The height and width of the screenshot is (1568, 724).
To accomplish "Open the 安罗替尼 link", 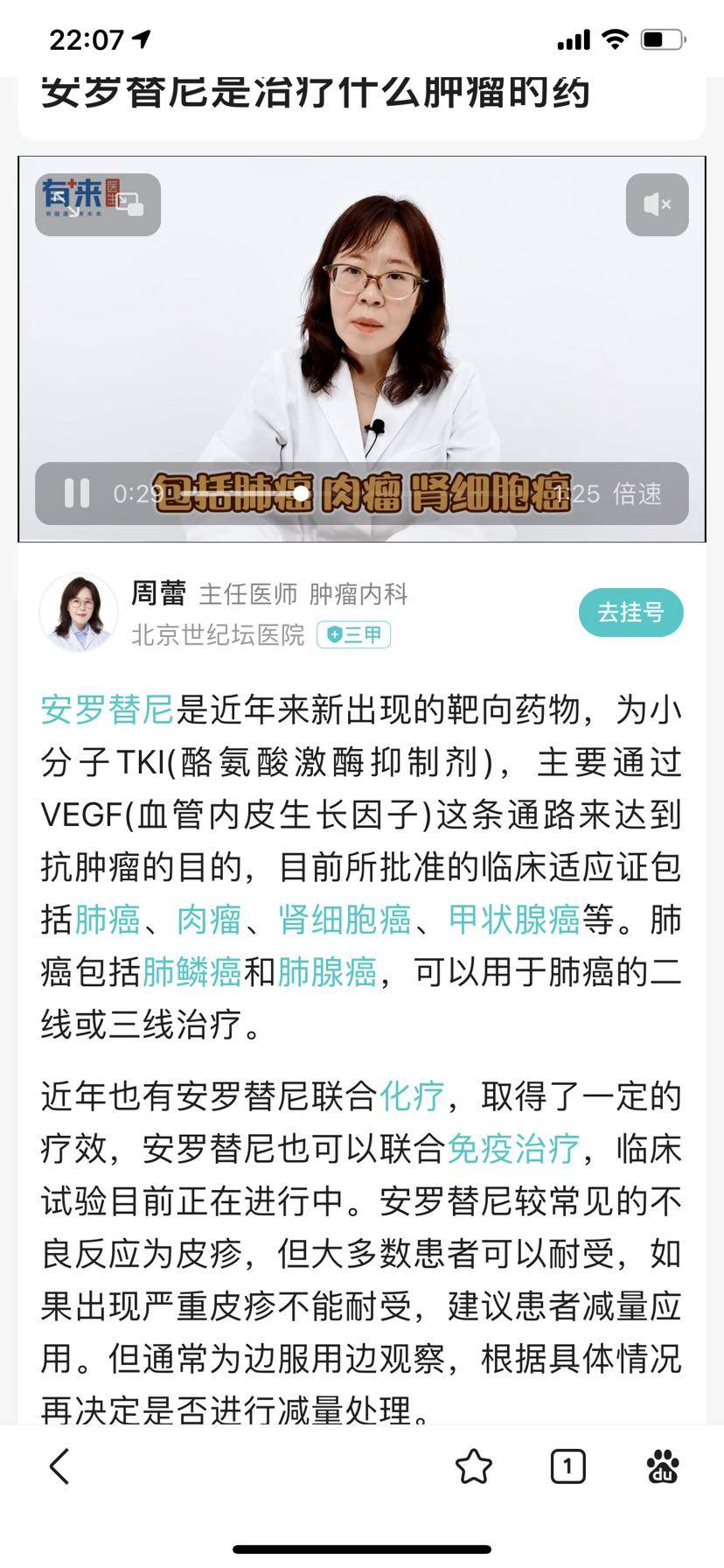I will click(x=107, y=710).
